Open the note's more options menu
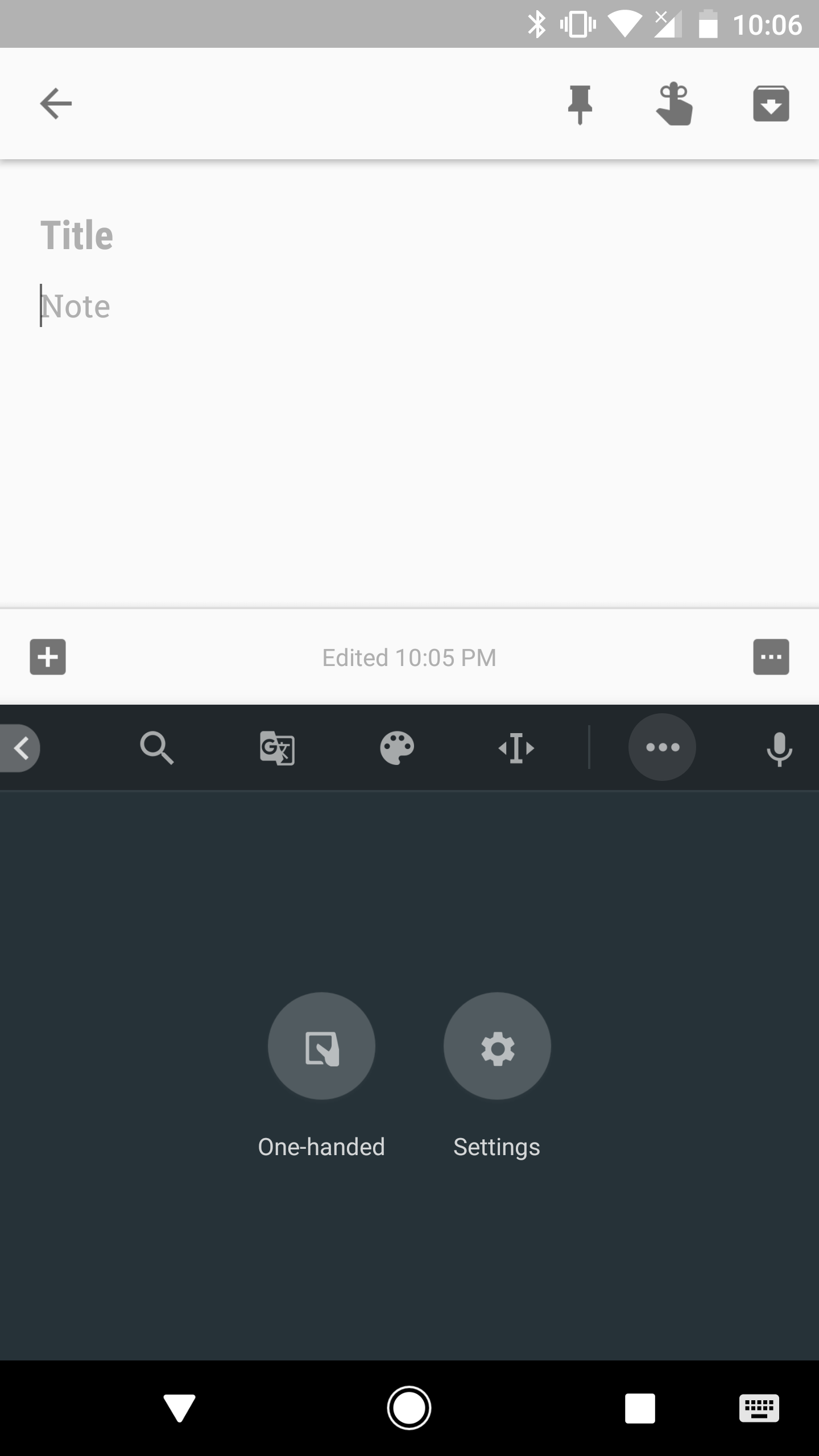The width and height of the screenshot is (819, 1456). (771, 657)
